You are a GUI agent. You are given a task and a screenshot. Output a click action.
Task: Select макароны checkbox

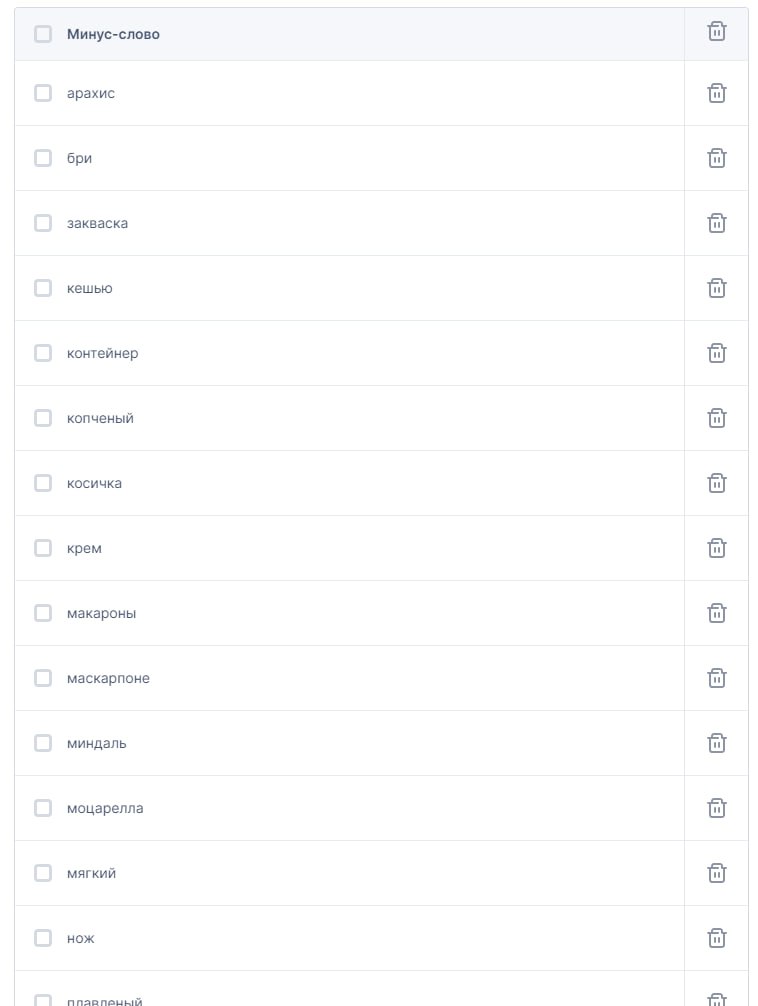point(43,613)
